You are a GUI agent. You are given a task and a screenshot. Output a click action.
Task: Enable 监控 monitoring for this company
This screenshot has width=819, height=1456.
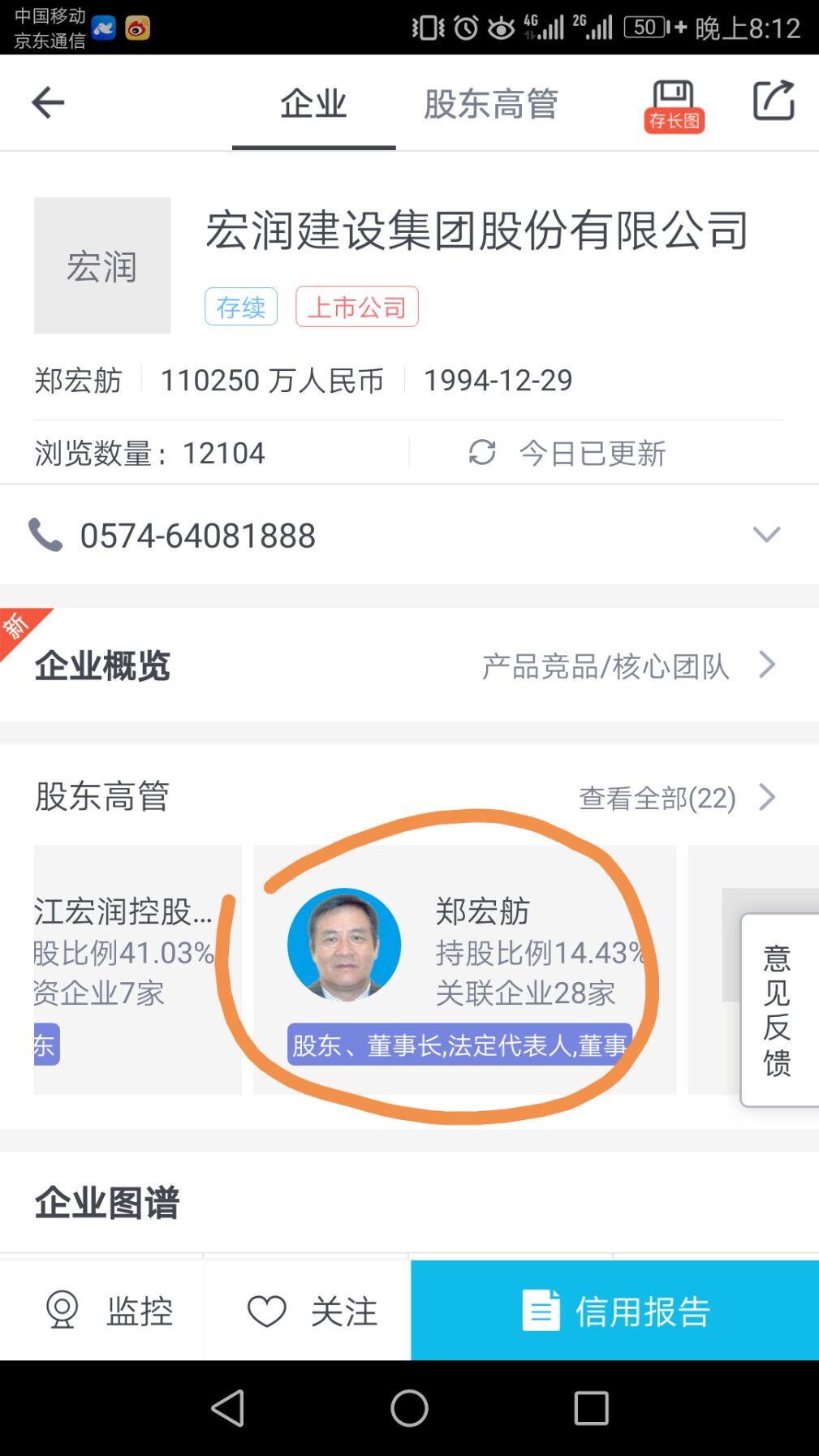click(x=110, y=1310)
